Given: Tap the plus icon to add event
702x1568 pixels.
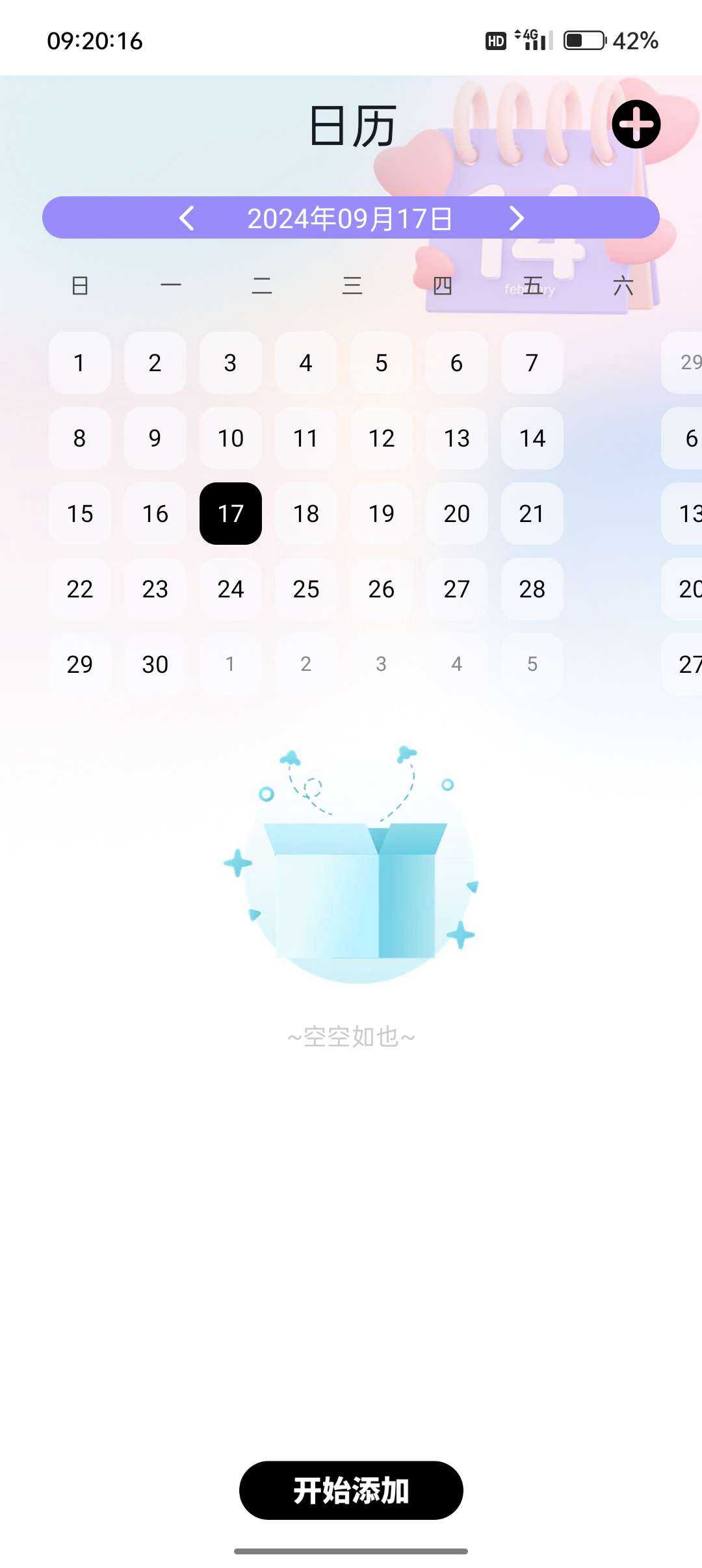Looking at the screenshot, I should [636, 124].
